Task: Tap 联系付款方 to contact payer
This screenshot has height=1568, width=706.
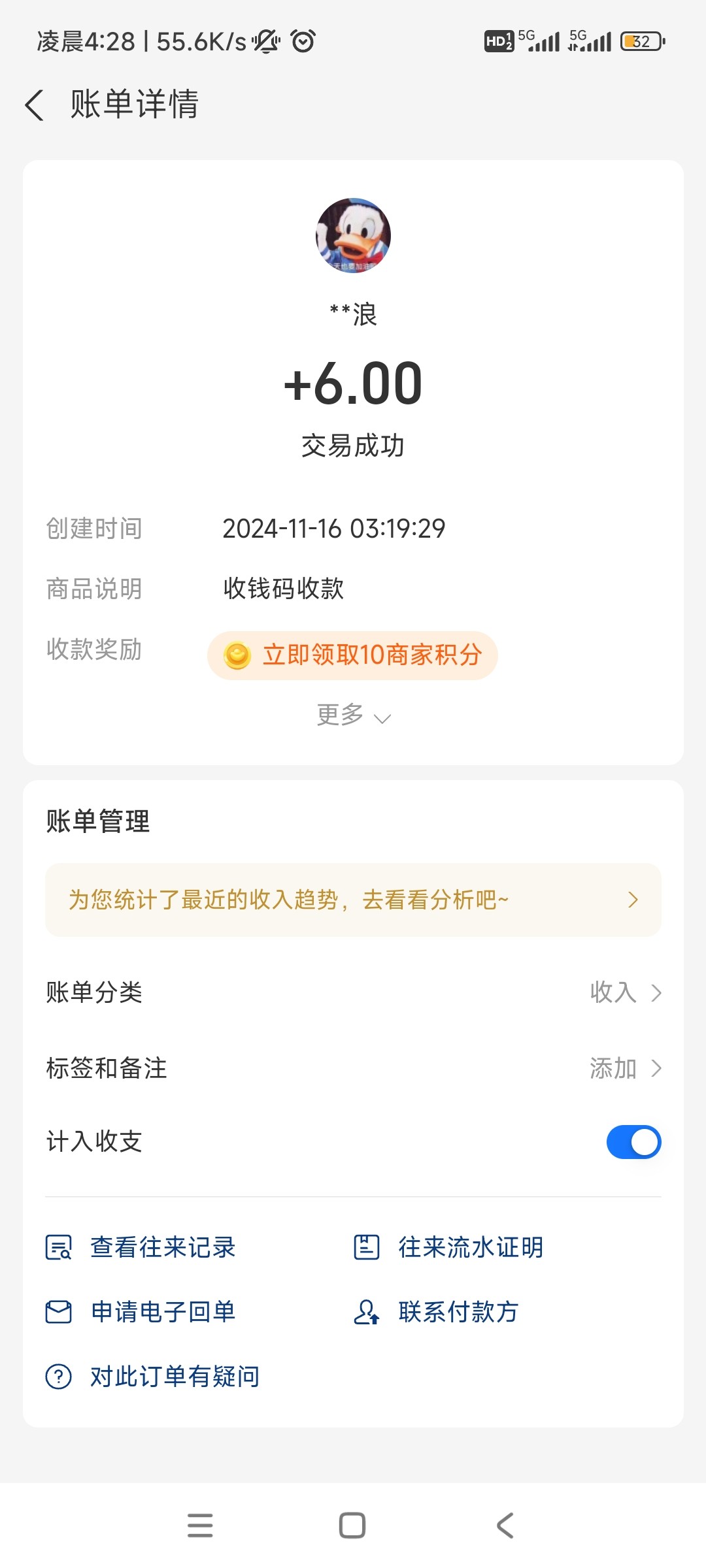Action: (436, 1312)
